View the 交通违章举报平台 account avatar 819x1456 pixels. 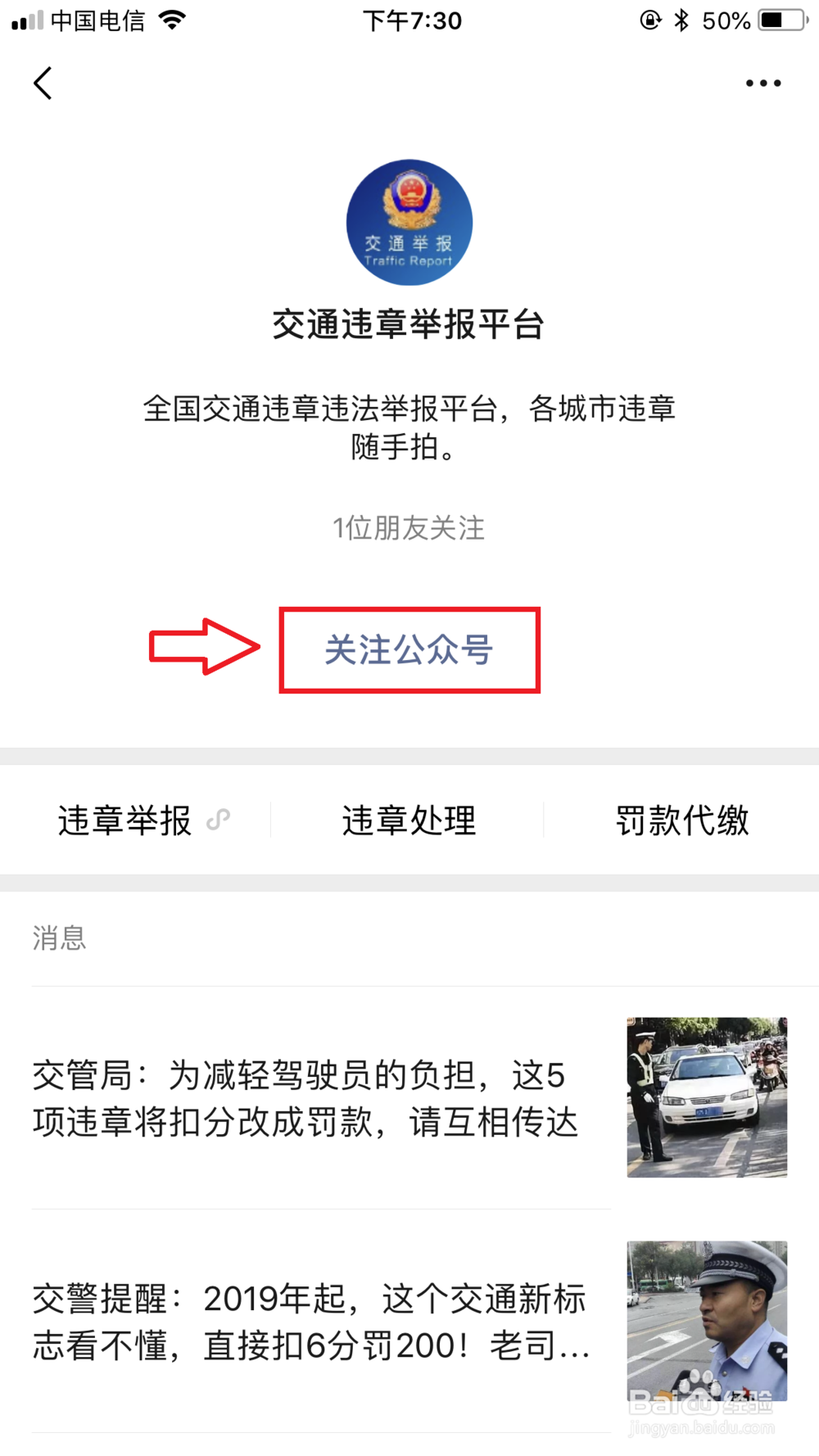(409, 223)
